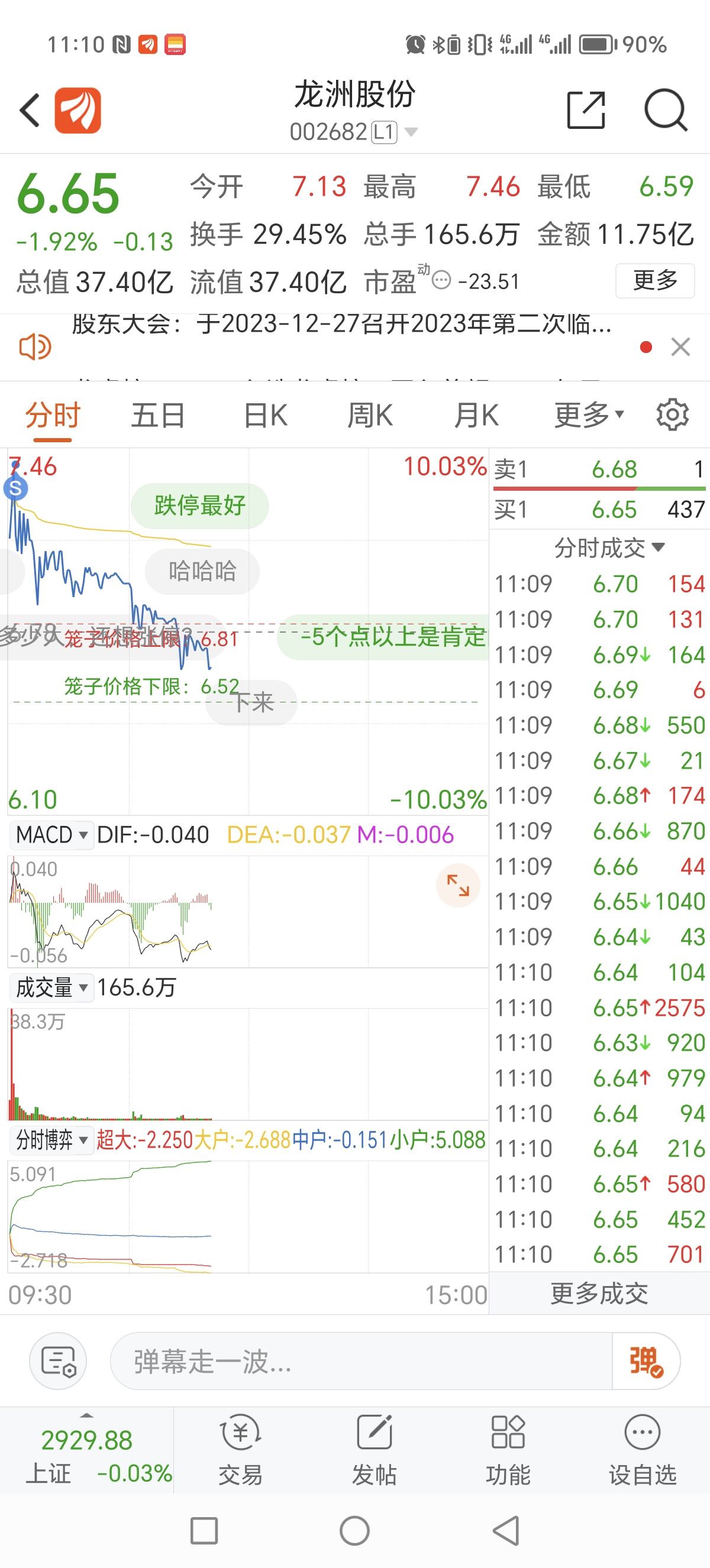Expand the stock code L1 dropdown
Viewport: 710px width, 1568px height.
[x=412, y=131]
